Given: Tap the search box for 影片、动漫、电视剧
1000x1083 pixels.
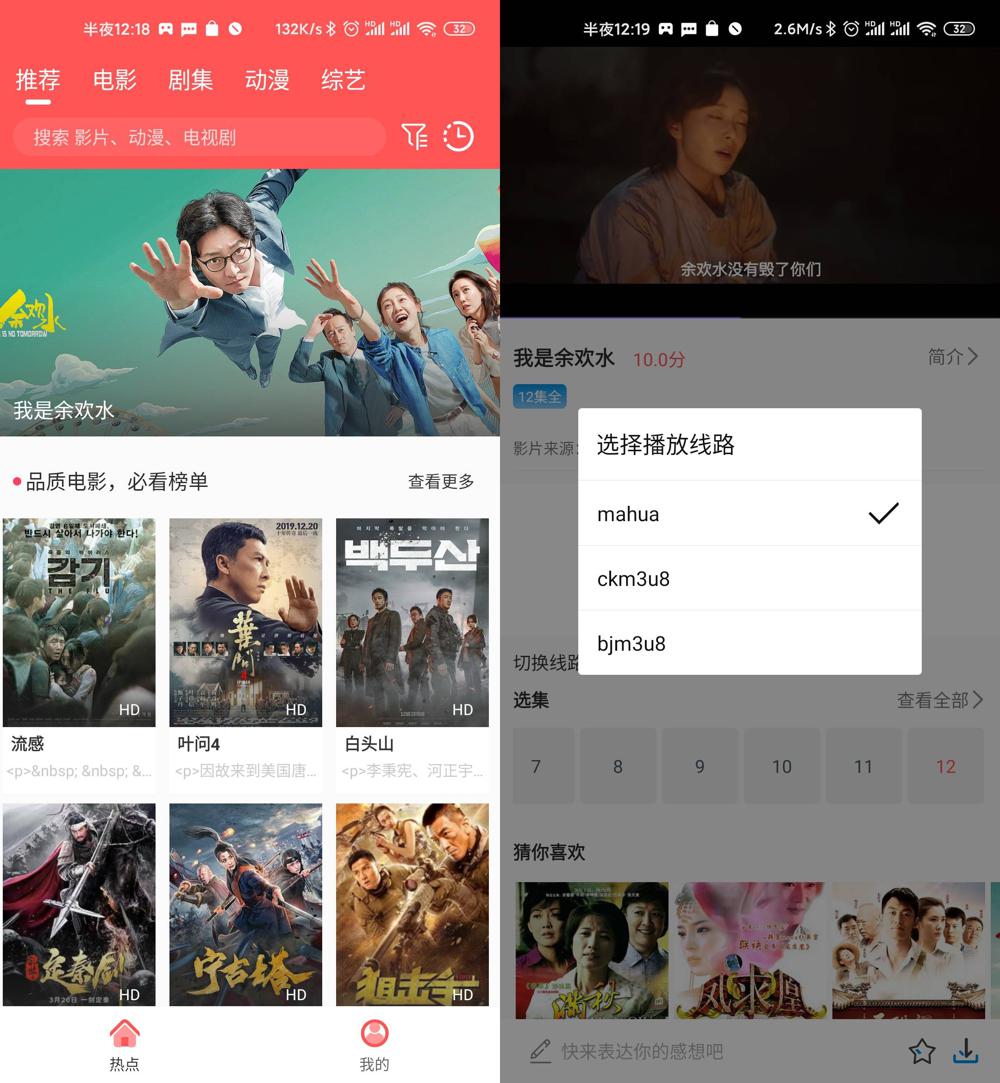Looking at the screenshot, I should pyautogui.click(x=198, y=137).
